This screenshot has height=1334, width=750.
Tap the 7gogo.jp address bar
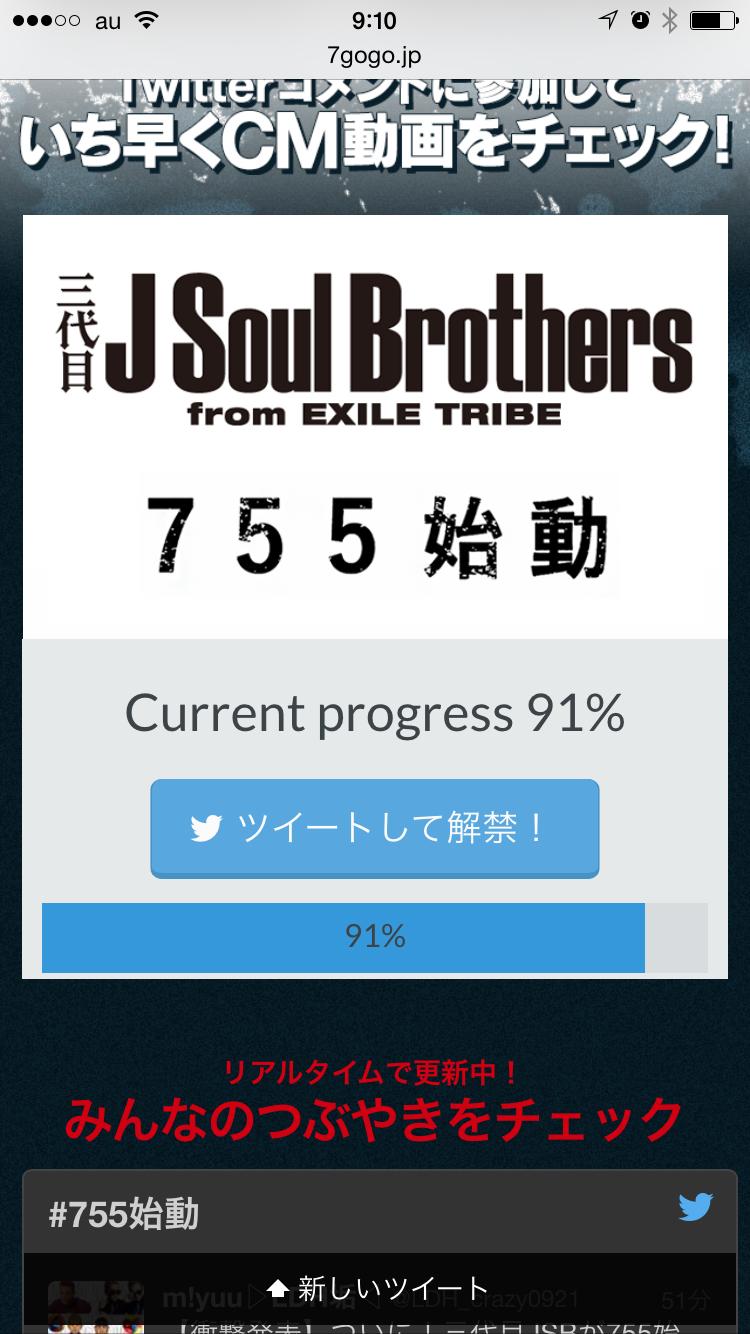[x=374, y=55]
